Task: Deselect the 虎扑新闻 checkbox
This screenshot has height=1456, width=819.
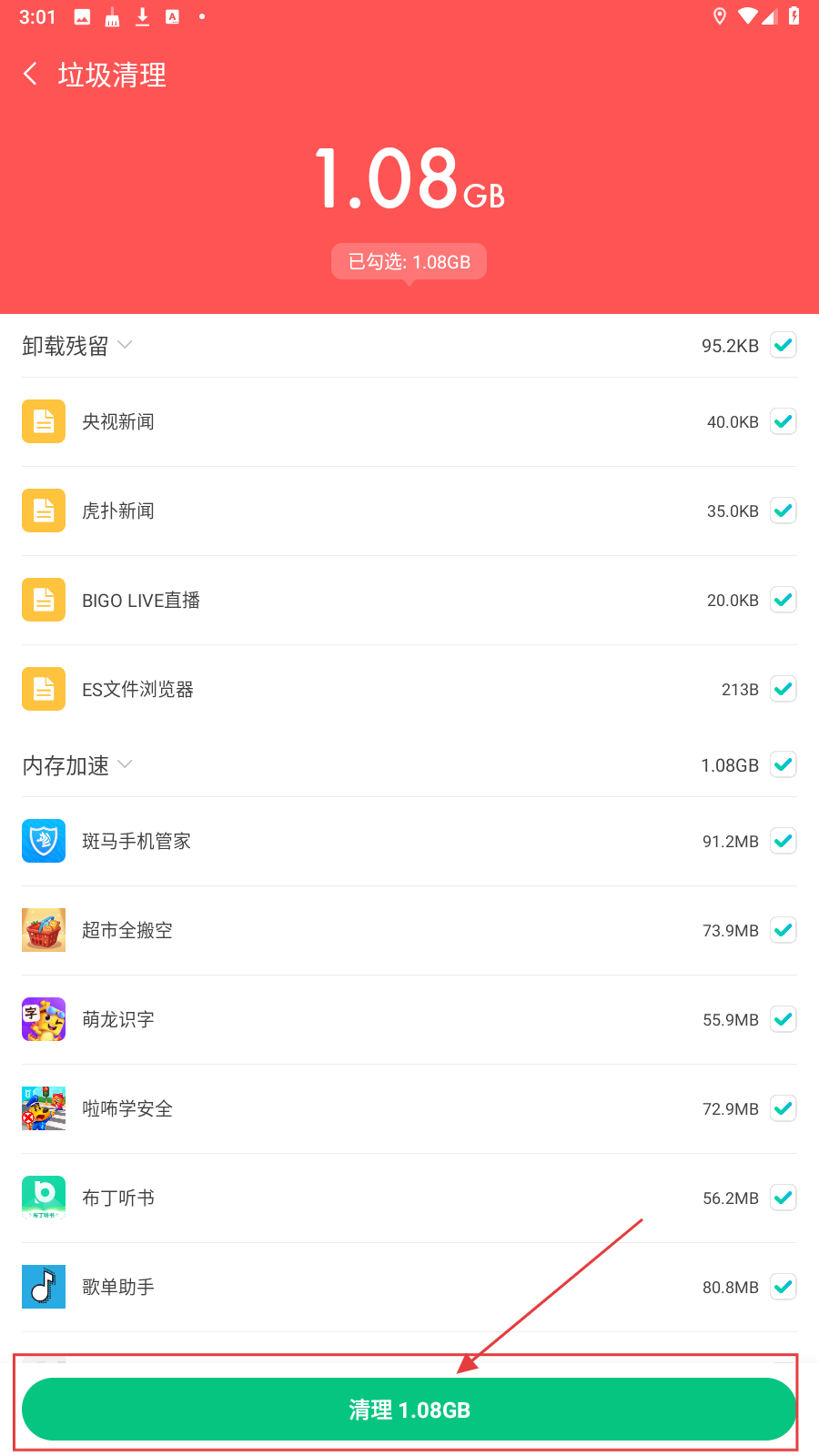Action: (x=783, y=511)
